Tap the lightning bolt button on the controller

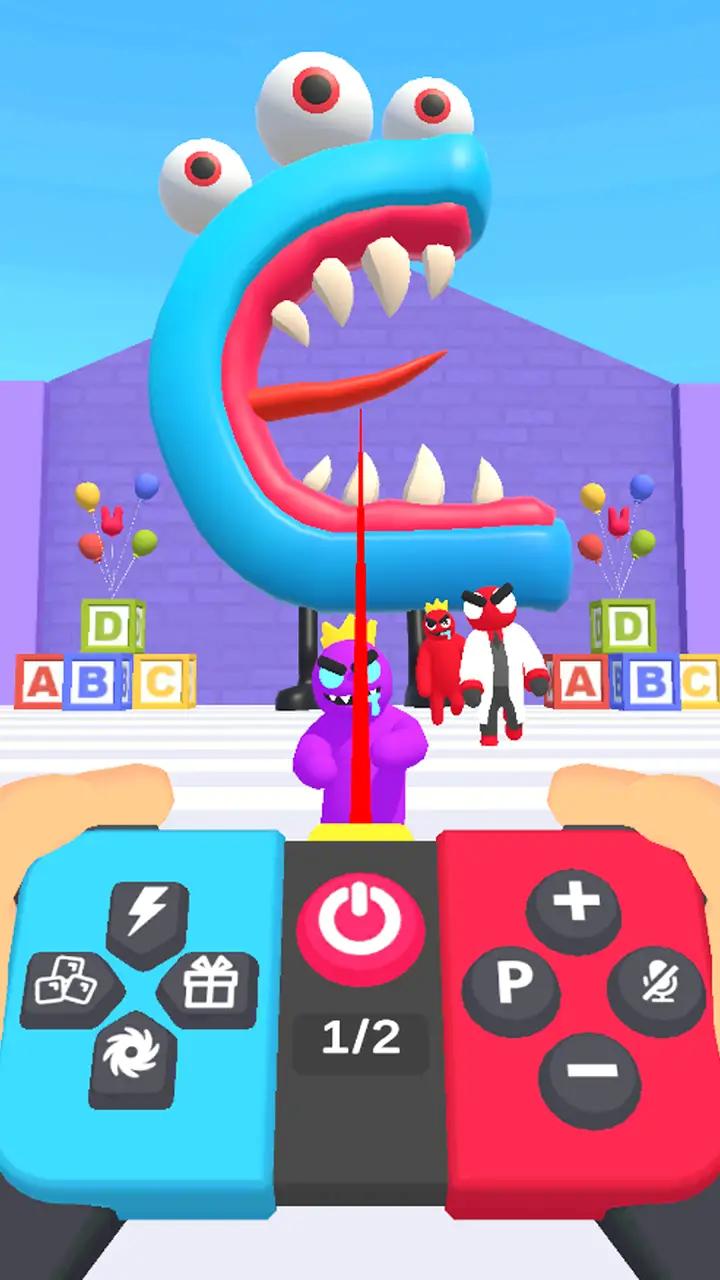click(147, 915)
